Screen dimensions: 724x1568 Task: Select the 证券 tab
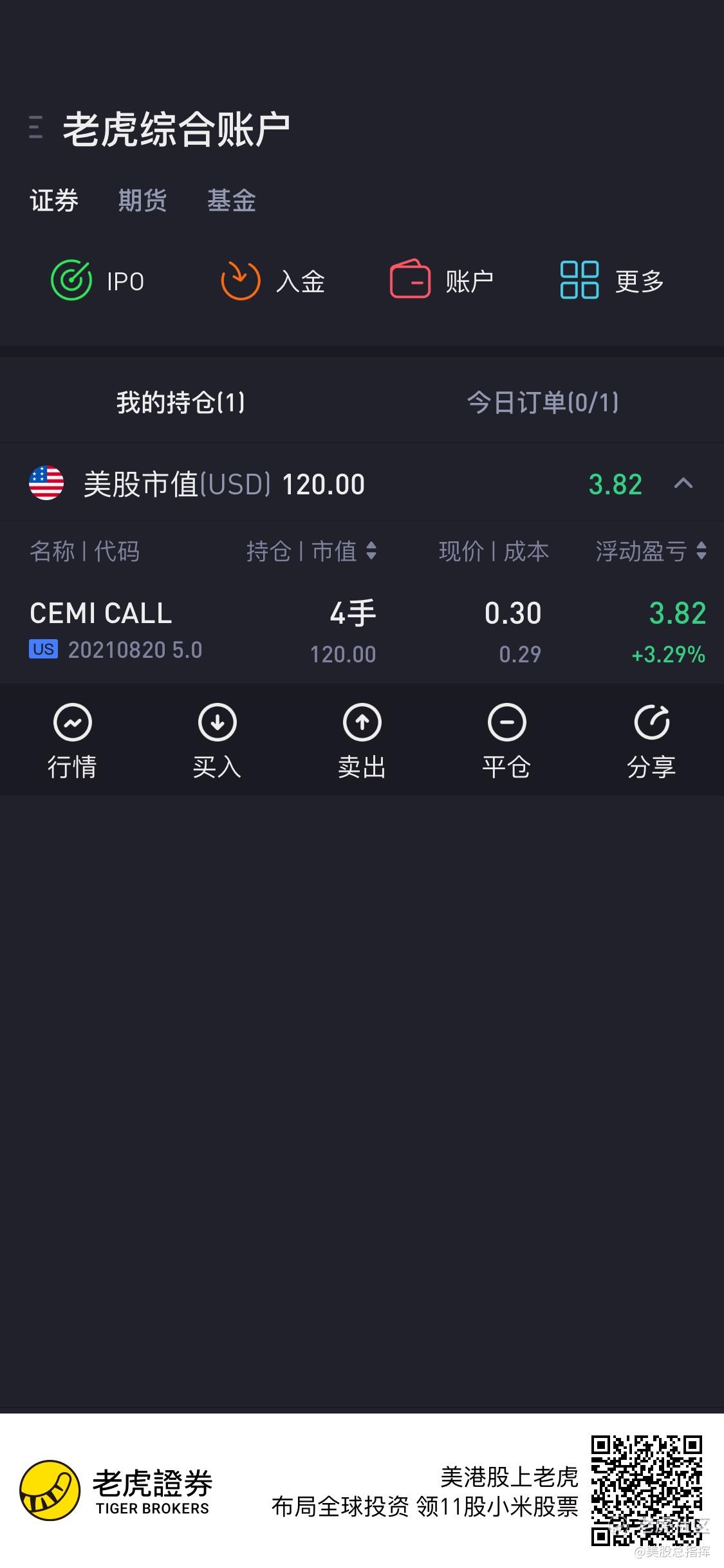pyautogui.click(x=54, y=200)
